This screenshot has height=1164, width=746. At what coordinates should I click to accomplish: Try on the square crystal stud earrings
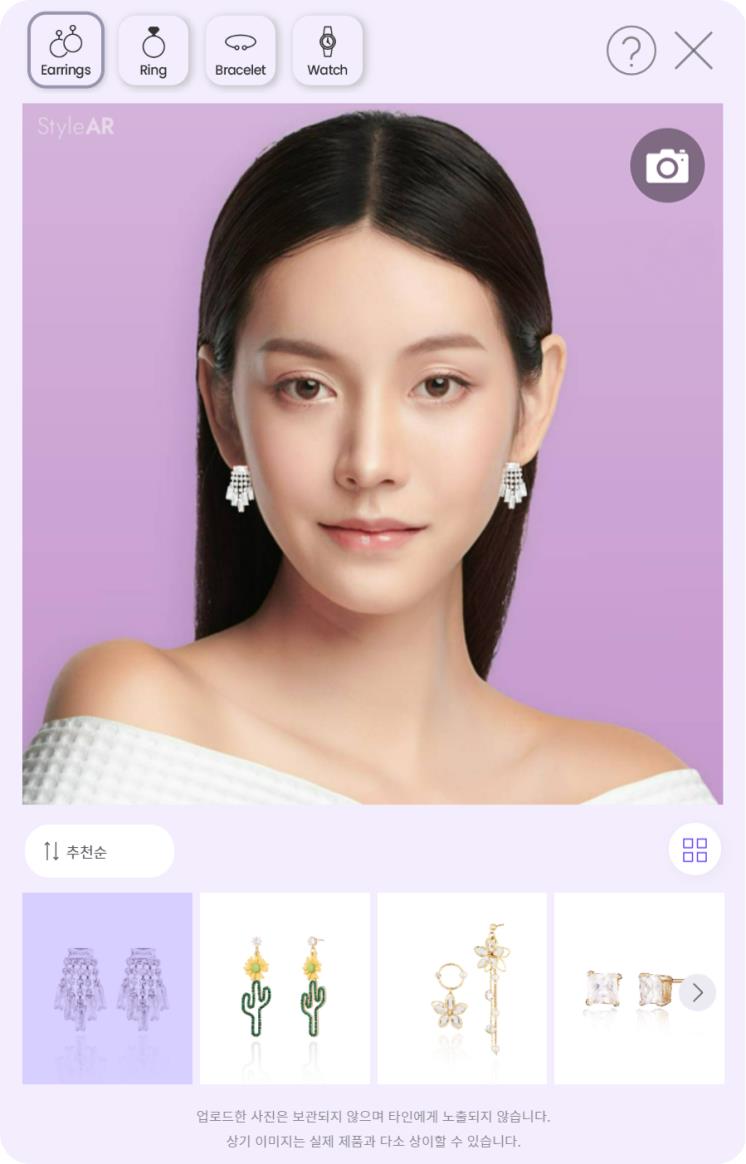coord(620,987)
